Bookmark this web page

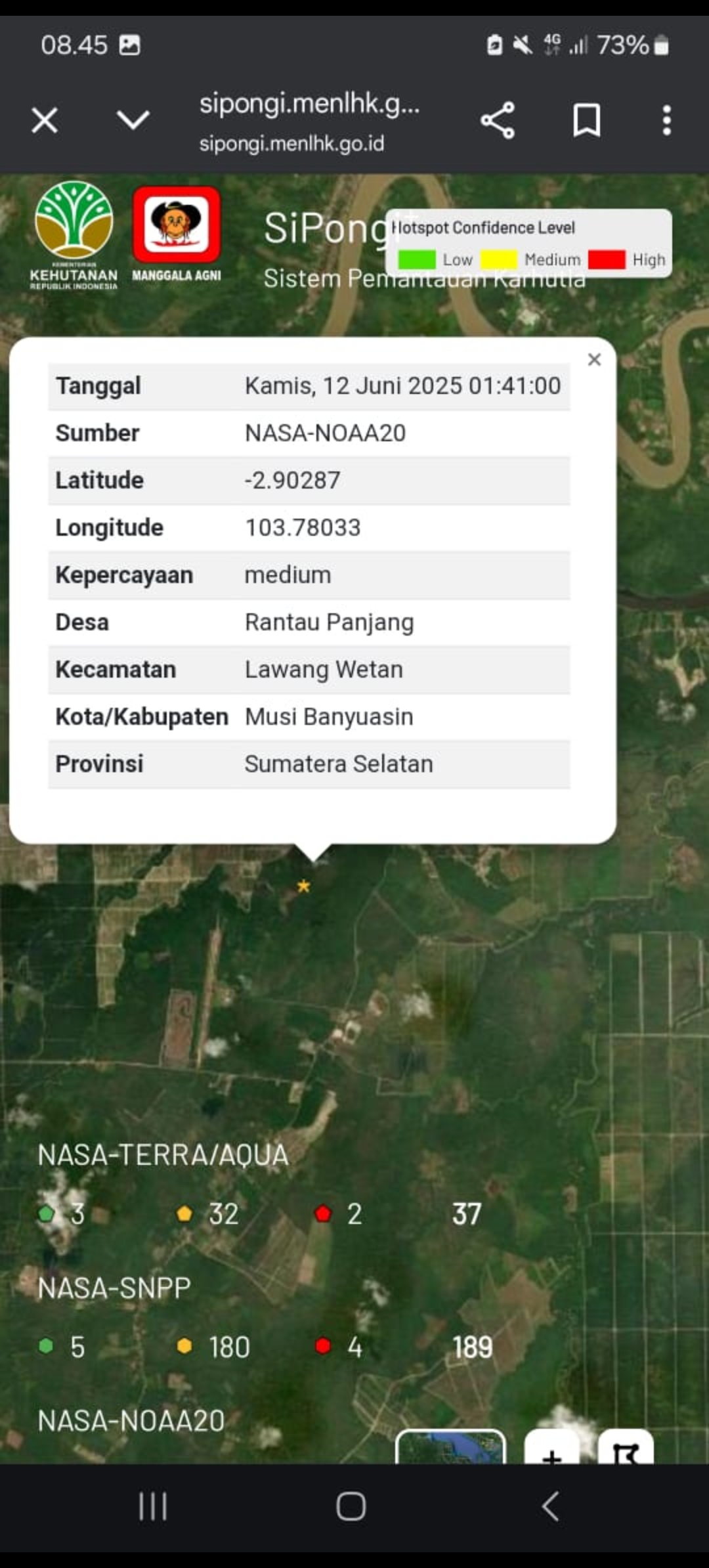tap(586, 121)
